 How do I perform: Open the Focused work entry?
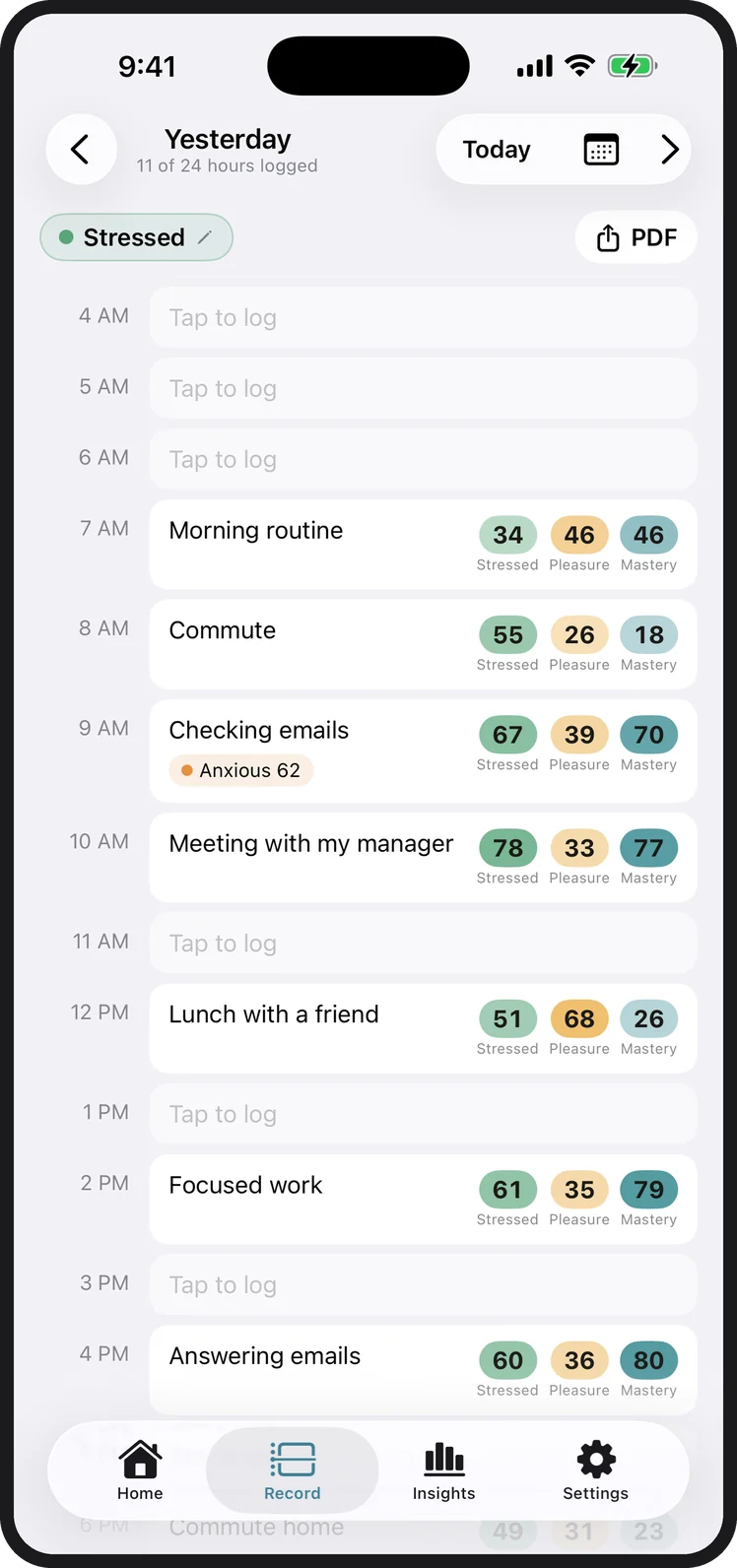pyautogui.click(x=423, y=1199)
